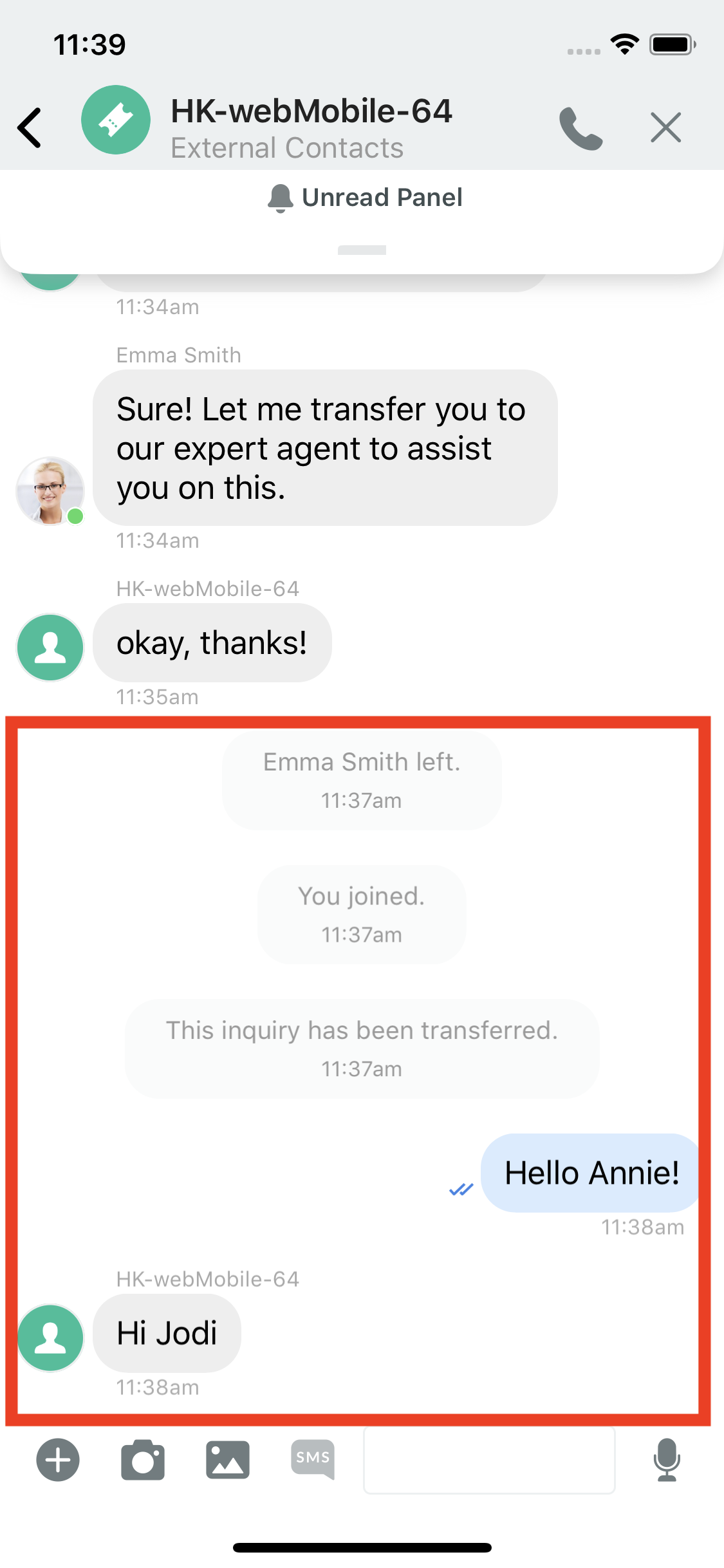Viewport: 724px width, 1568px height.
Task: Close the conversation with X icon
Action: pos(665,127)
